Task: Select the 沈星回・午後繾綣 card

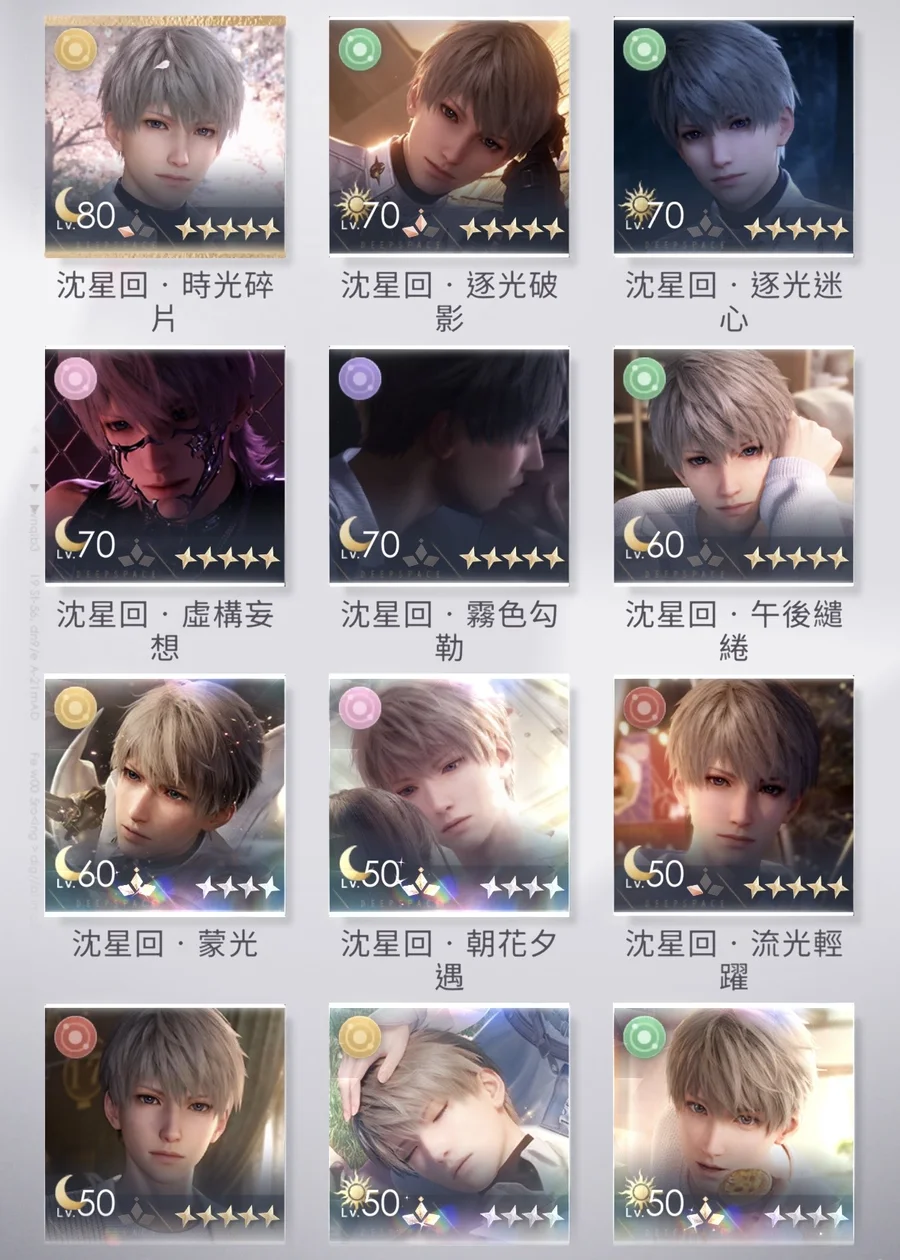Action: (x=733, y=466)
